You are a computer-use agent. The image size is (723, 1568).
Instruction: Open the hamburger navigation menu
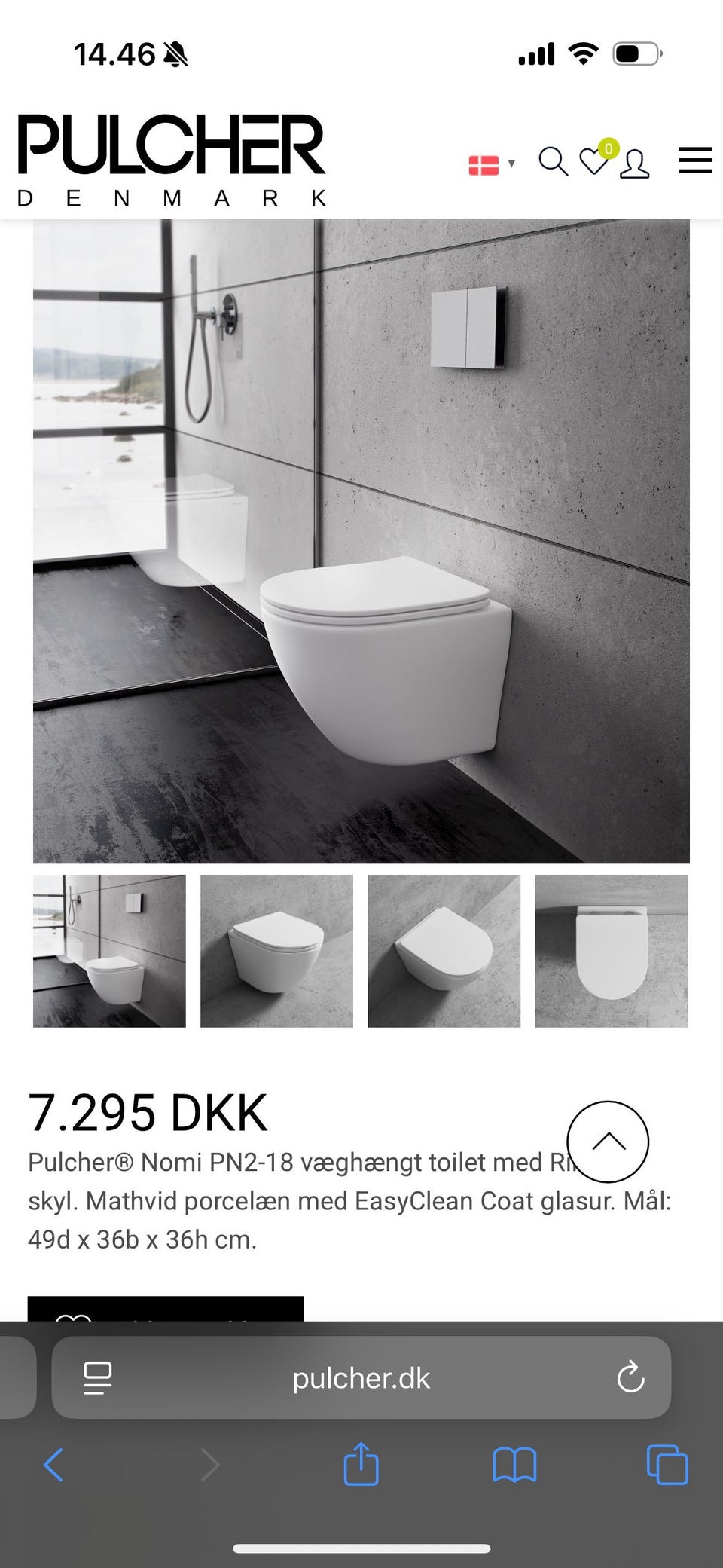[x=694, y=160]
